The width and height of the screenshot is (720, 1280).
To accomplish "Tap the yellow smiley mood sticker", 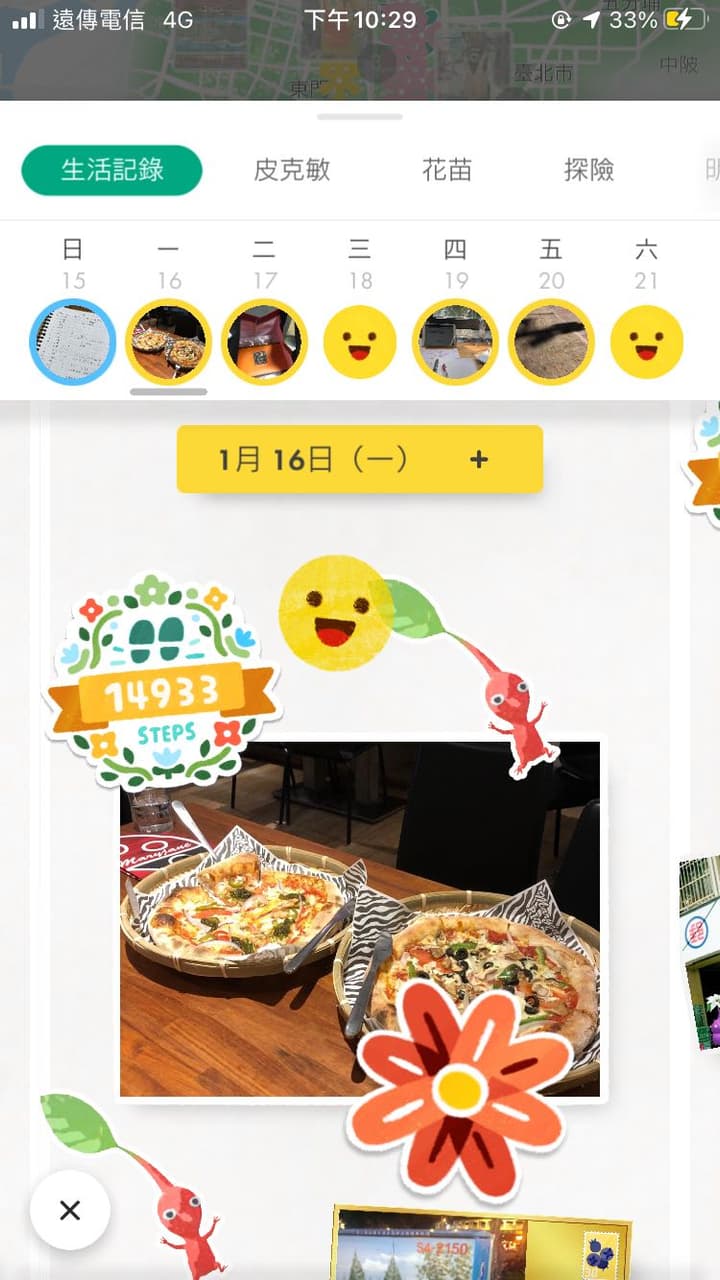I will 333,612.
